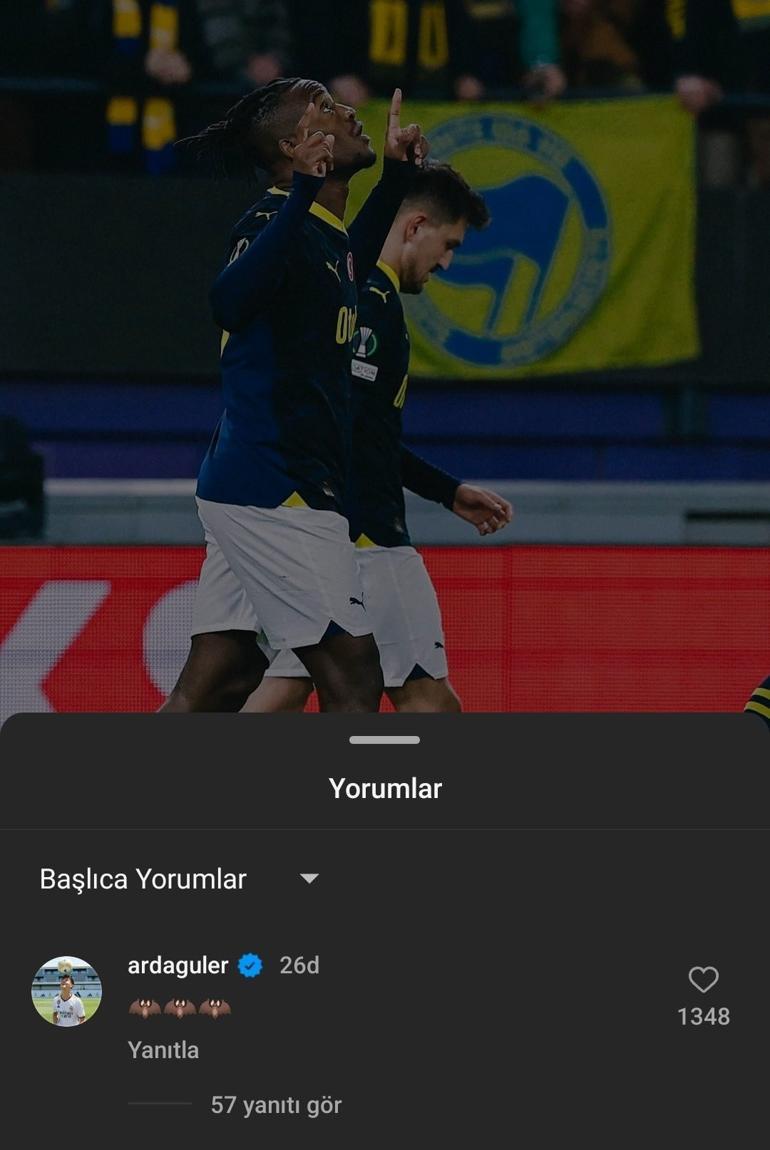Tap the comments sheet drag handle
This screenshot has height=1150, width=770.
click(384, 740)
